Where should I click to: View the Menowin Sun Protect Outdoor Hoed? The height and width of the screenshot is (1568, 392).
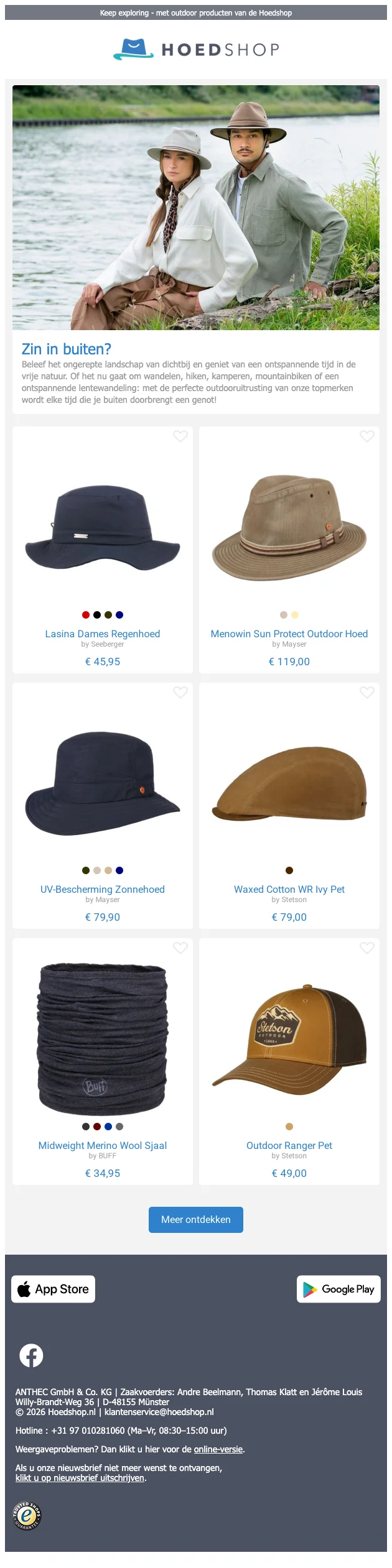[x=289, y=634]
